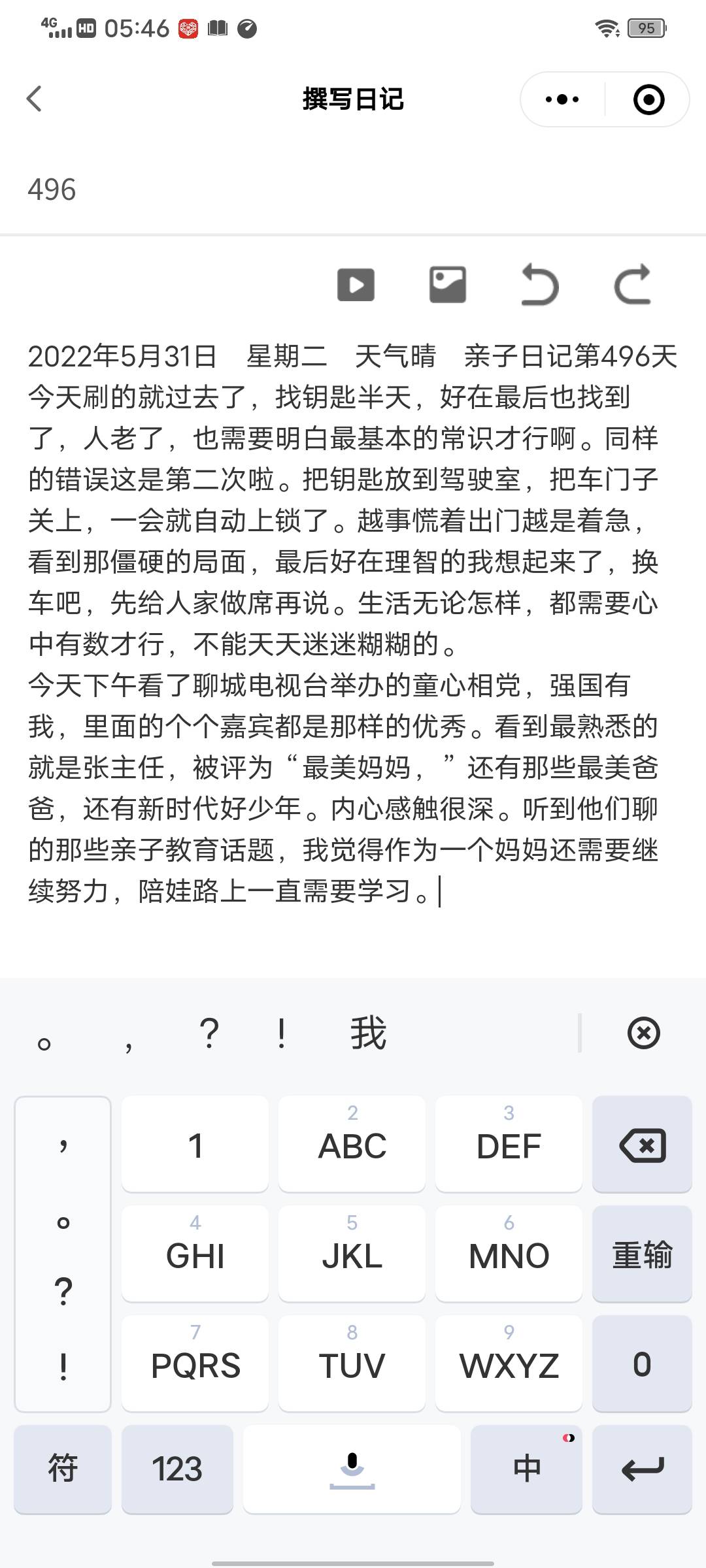The height and width of the screenshot is (1568, 706).
Task: Insert a video into the diary
Action: click(x=356, y=284)
